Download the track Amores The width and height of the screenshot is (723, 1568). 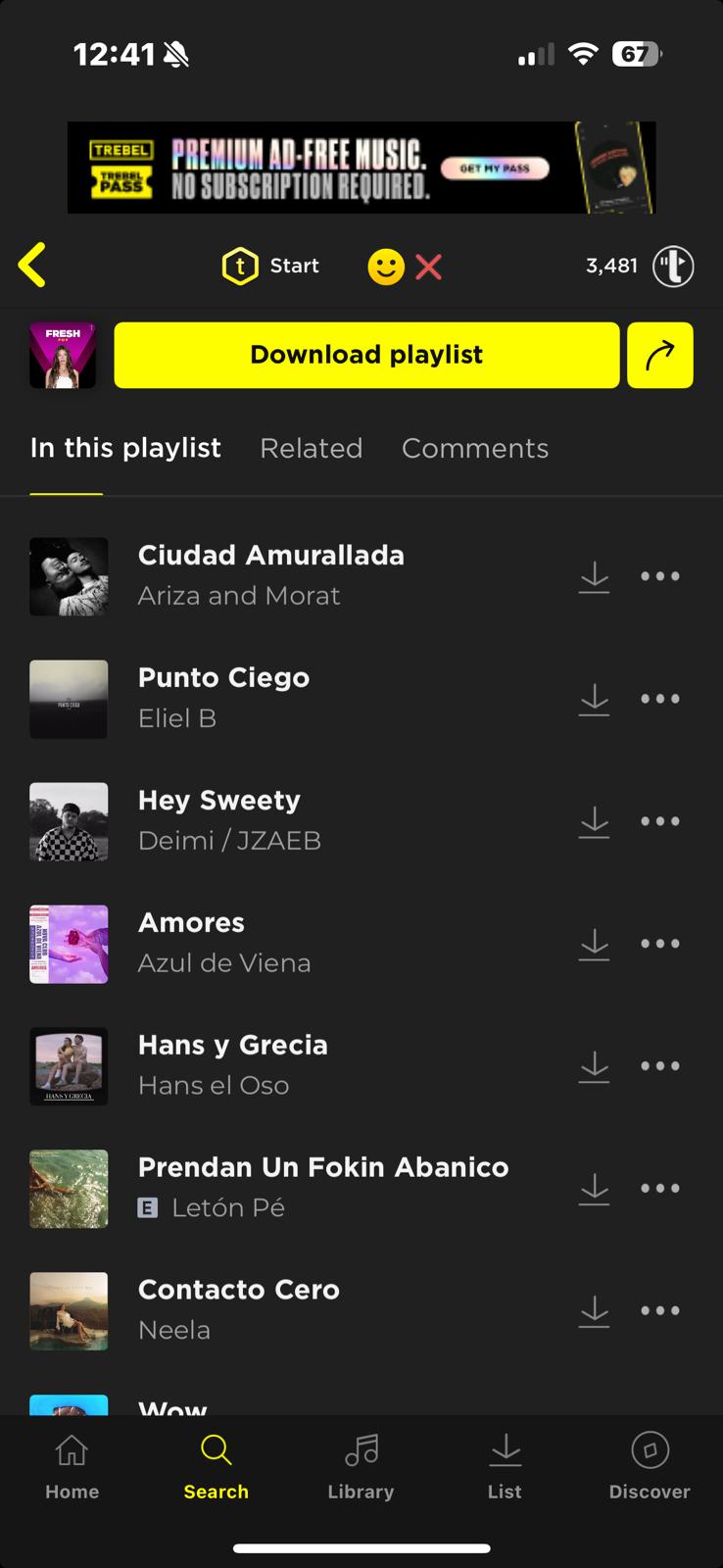pyautogui.click(x=594, y=944)
